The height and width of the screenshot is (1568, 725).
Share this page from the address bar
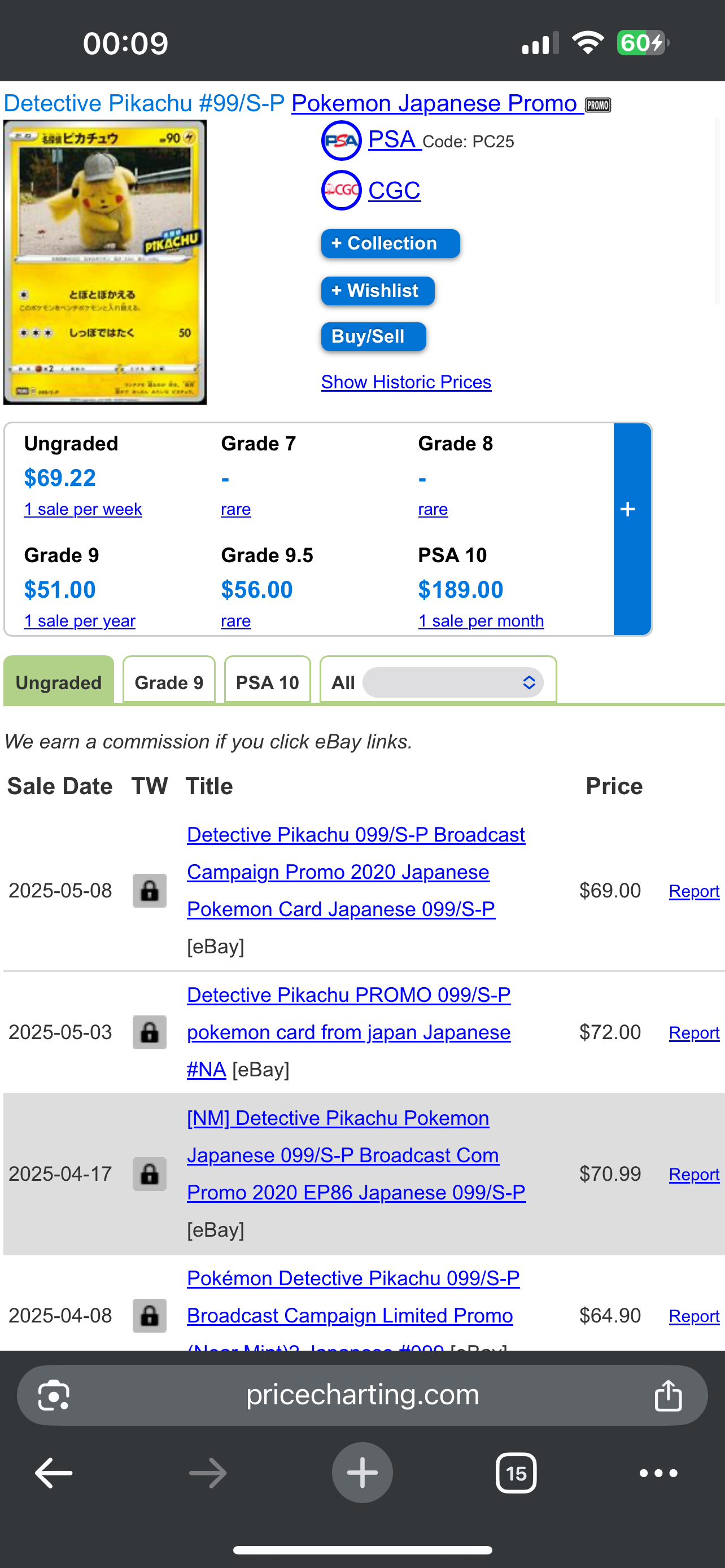(x=667, y=1395)
